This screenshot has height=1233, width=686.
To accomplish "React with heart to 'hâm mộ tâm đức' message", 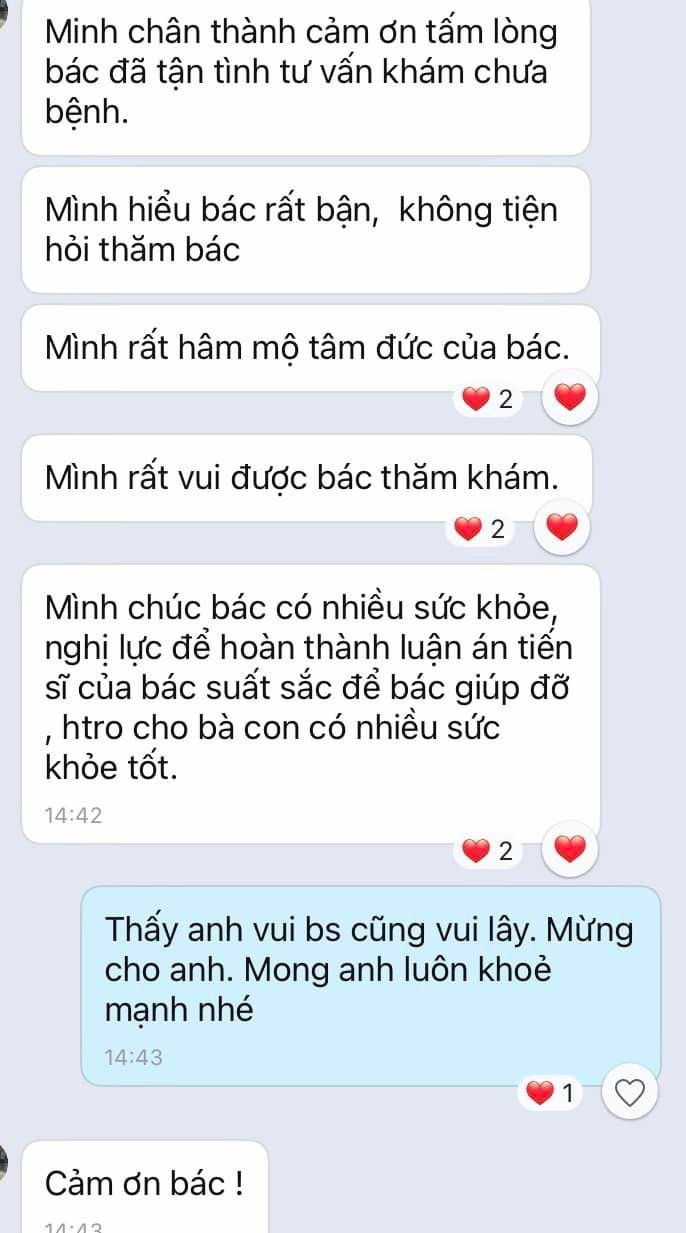I will tap(569, 400).
